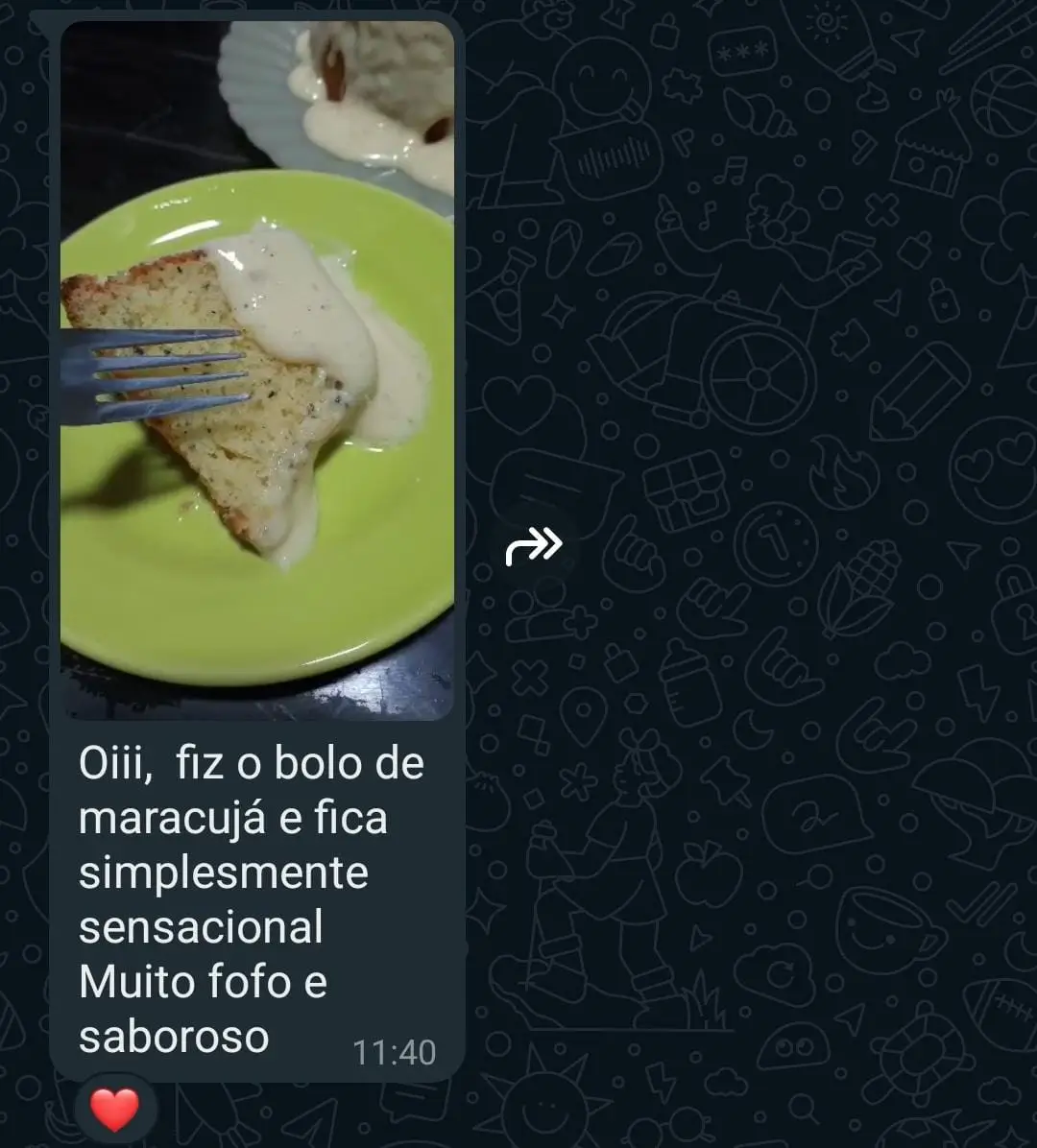Open the passion fruit cake photo

pyautogui.click(x=257, y=370)
